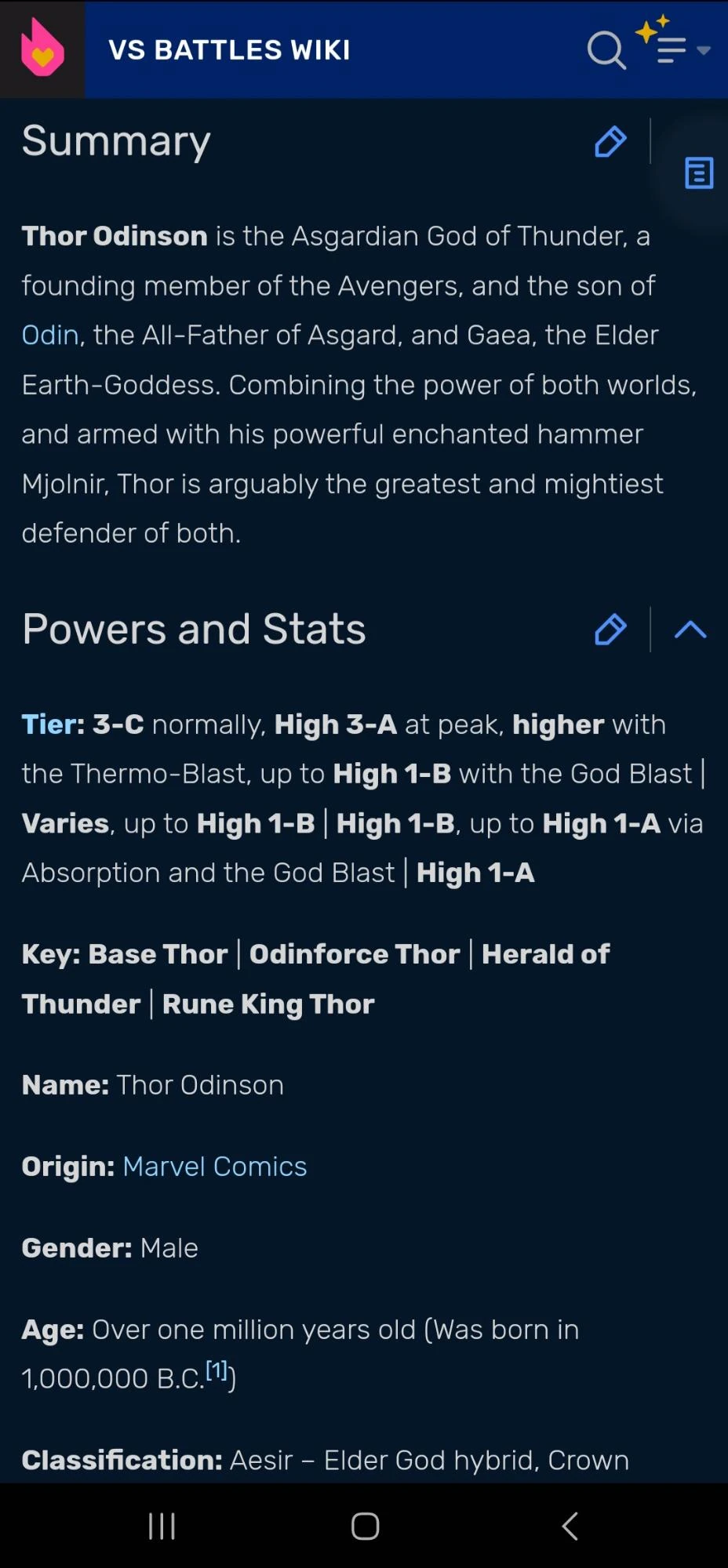Tap the Summary section heading
The width and height of the screenshot is (728, 1568).
[x=116, y=141]
